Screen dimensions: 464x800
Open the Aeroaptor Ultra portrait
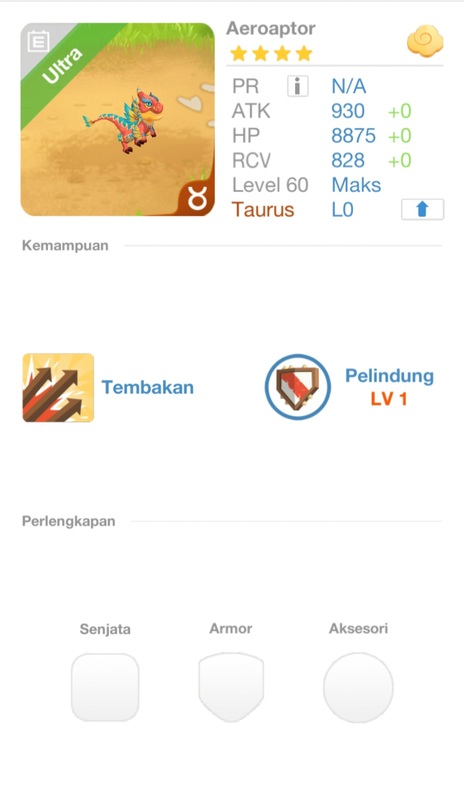point(117,119)
